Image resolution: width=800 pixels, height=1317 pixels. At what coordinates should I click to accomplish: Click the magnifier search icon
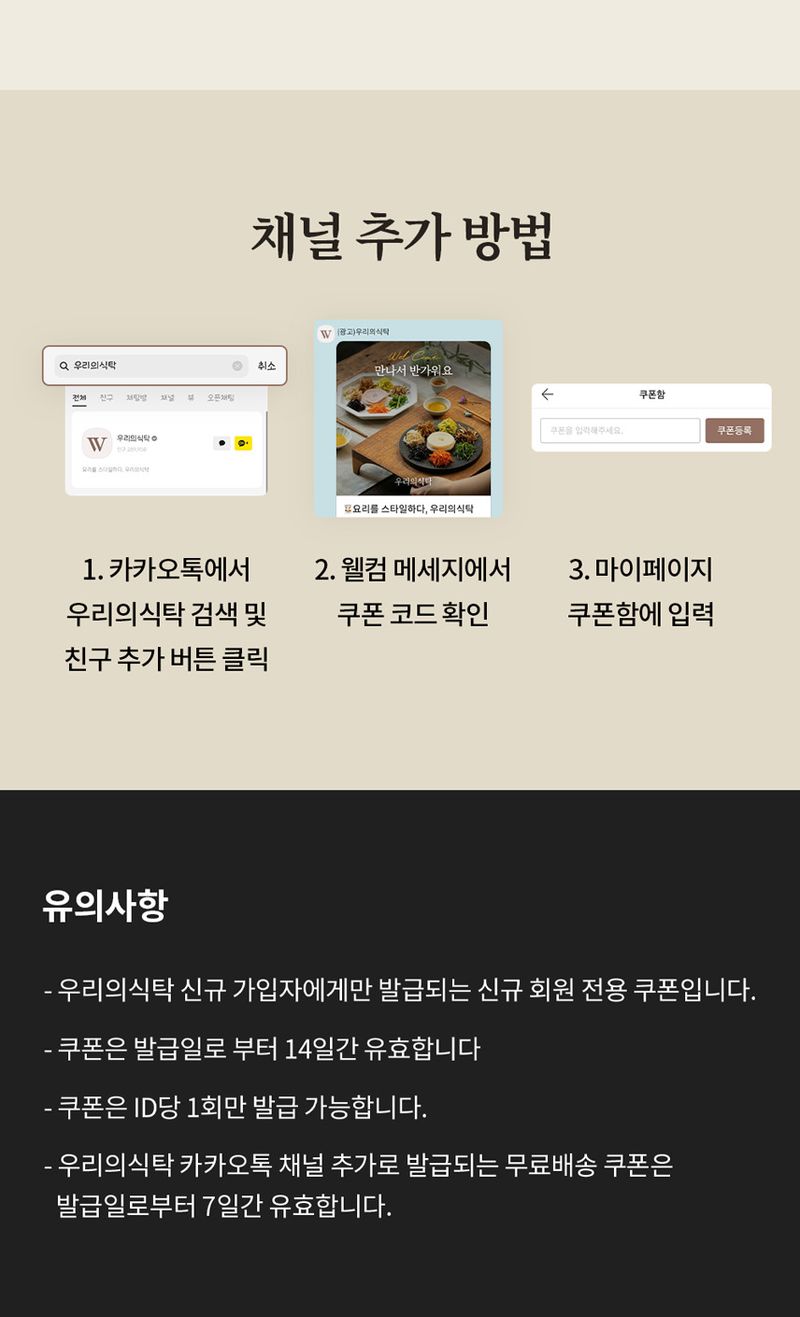pyautogui.click(x=64, y=364)
